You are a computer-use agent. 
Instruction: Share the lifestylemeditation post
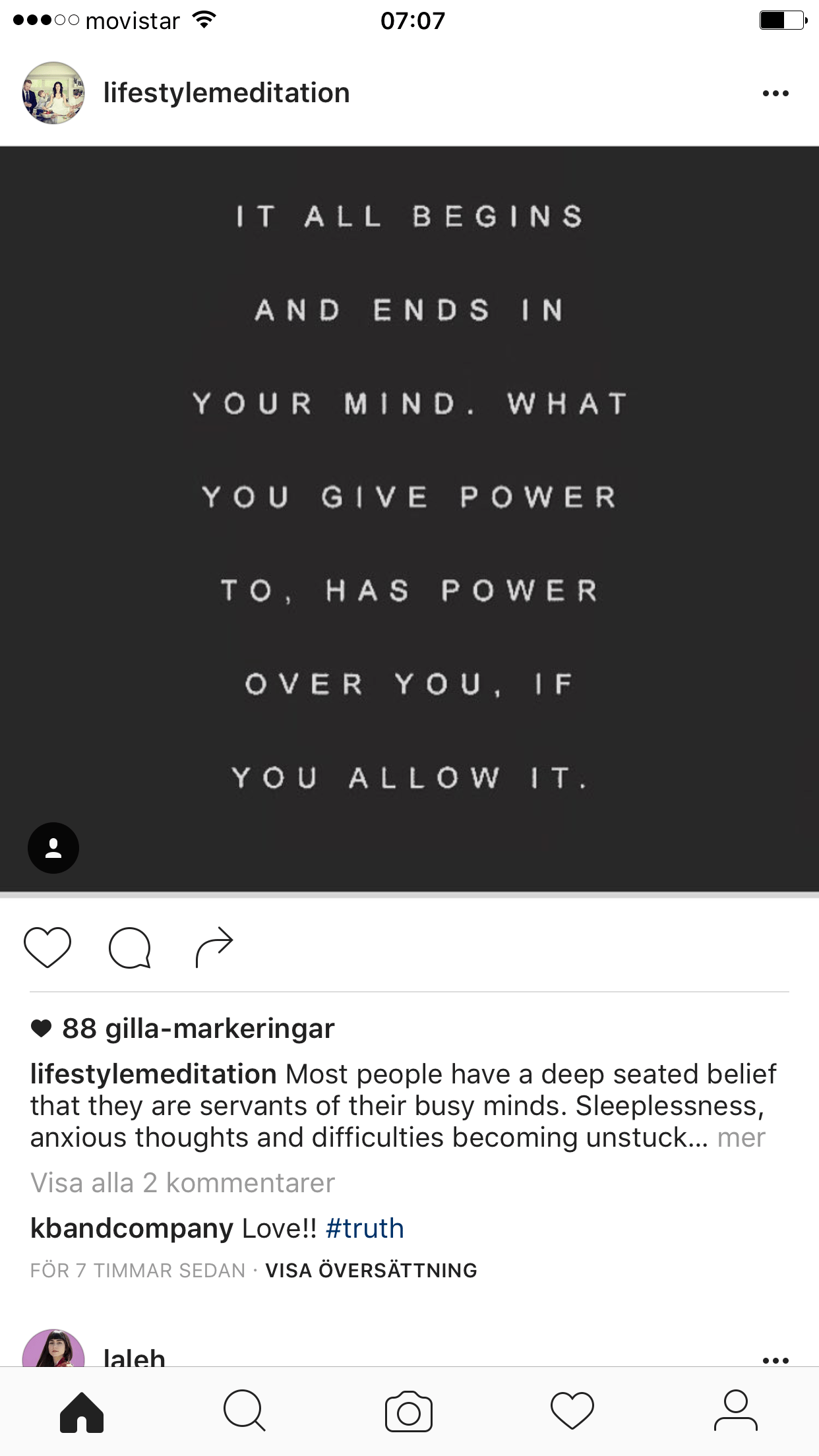coord(214,947)
